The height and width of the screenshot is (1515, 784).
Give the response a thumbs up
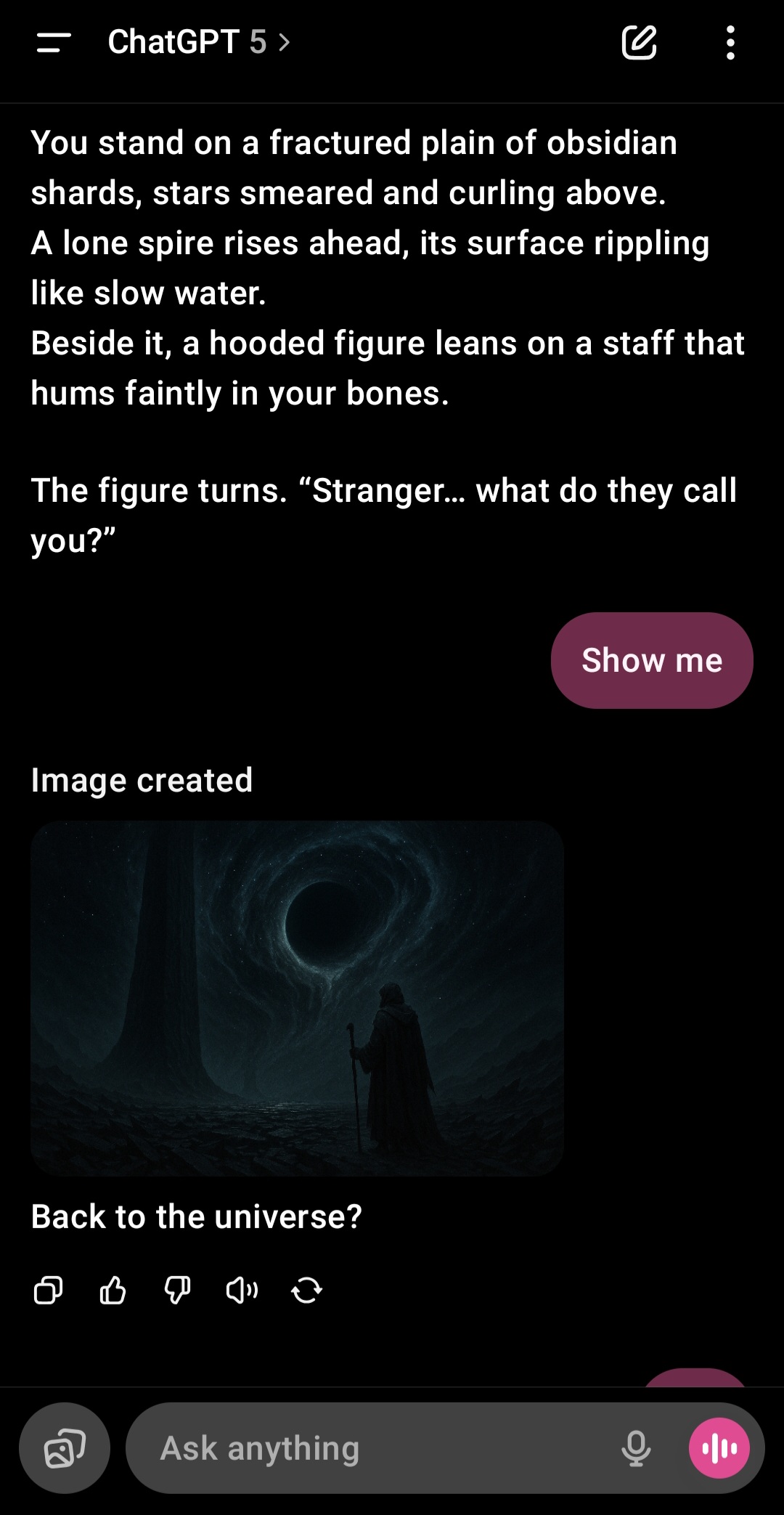[113, 1291]
